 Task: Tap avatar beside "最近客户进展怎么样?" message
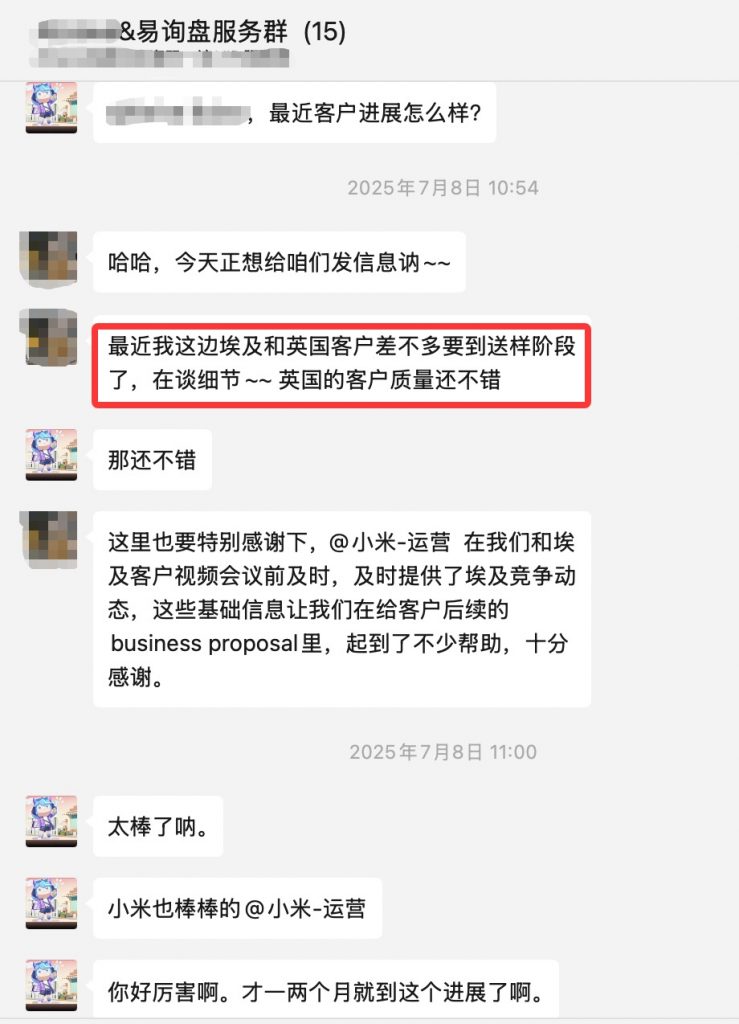click(x=51, y=108)
